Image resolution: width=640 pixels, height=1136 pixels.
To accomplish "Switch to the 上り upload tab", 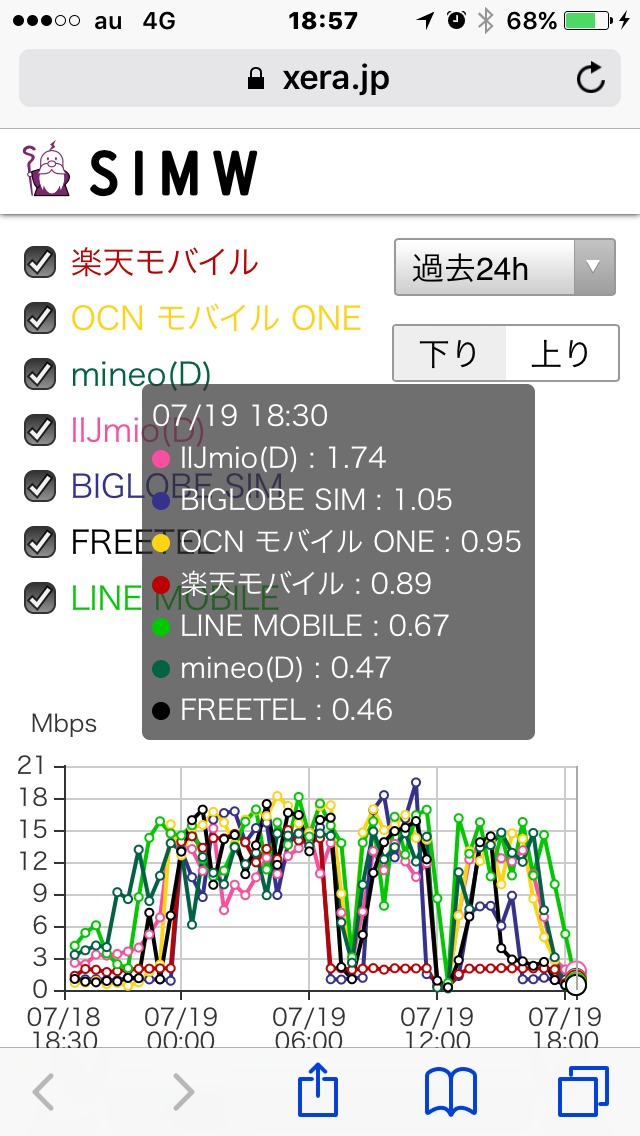I will click(x=561, y=353).
